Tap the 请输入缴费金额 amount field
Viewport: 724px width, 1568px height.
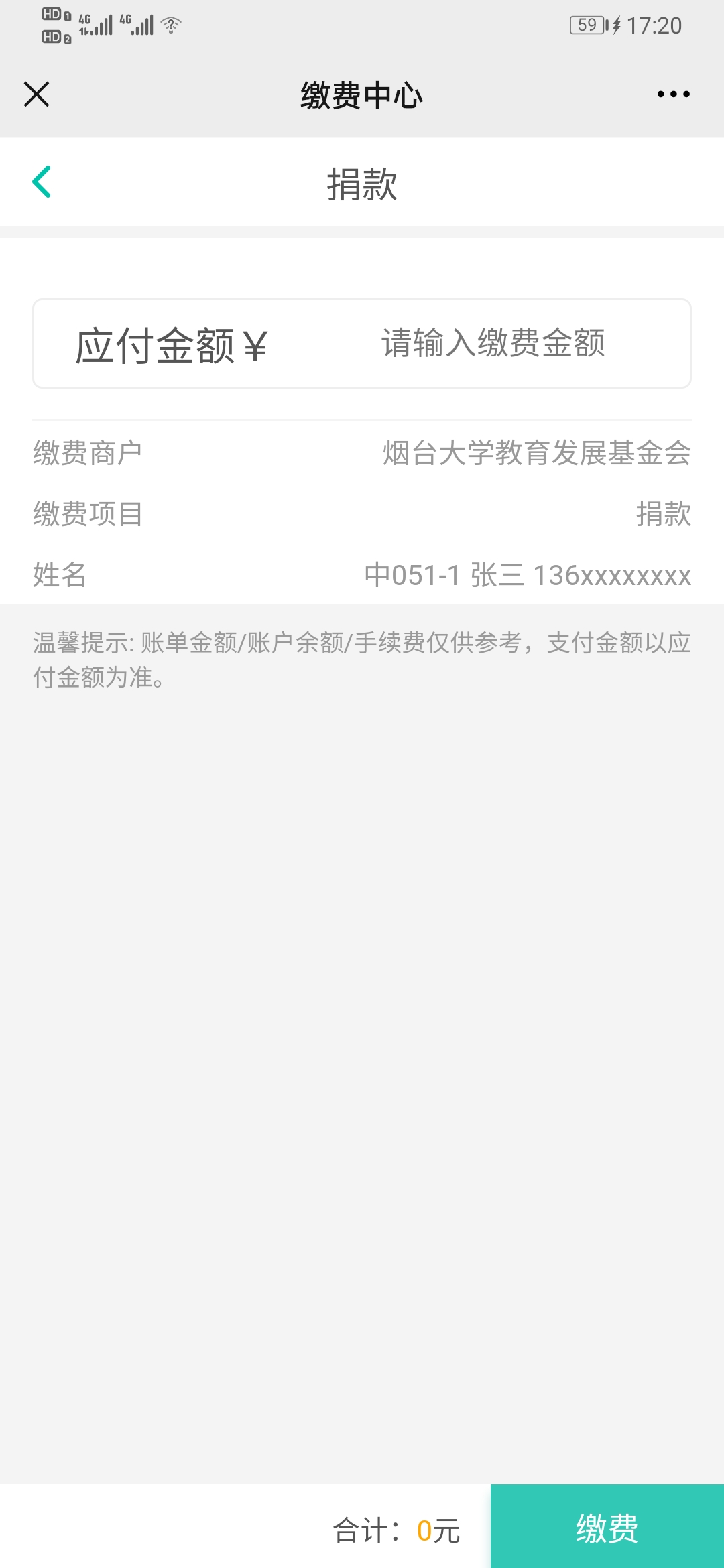pos(493,344)
